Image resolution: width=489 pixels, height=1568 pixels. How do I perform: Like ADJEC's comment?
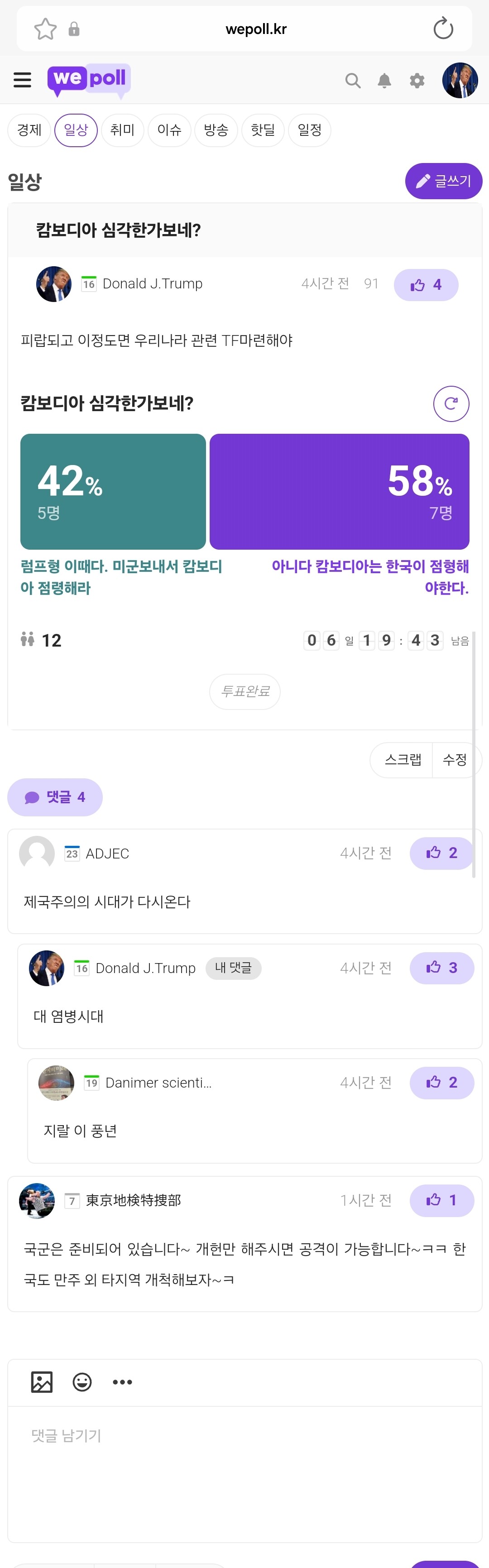441,853
